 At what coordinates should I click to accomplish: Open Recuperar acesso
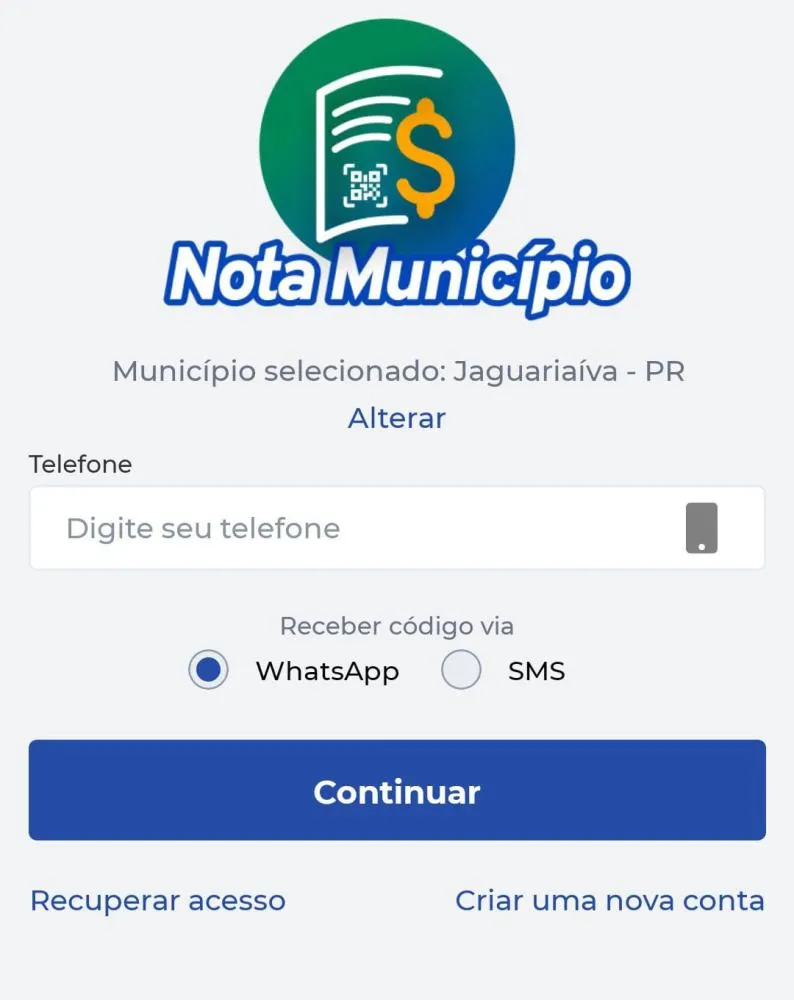tap(156, 900)
